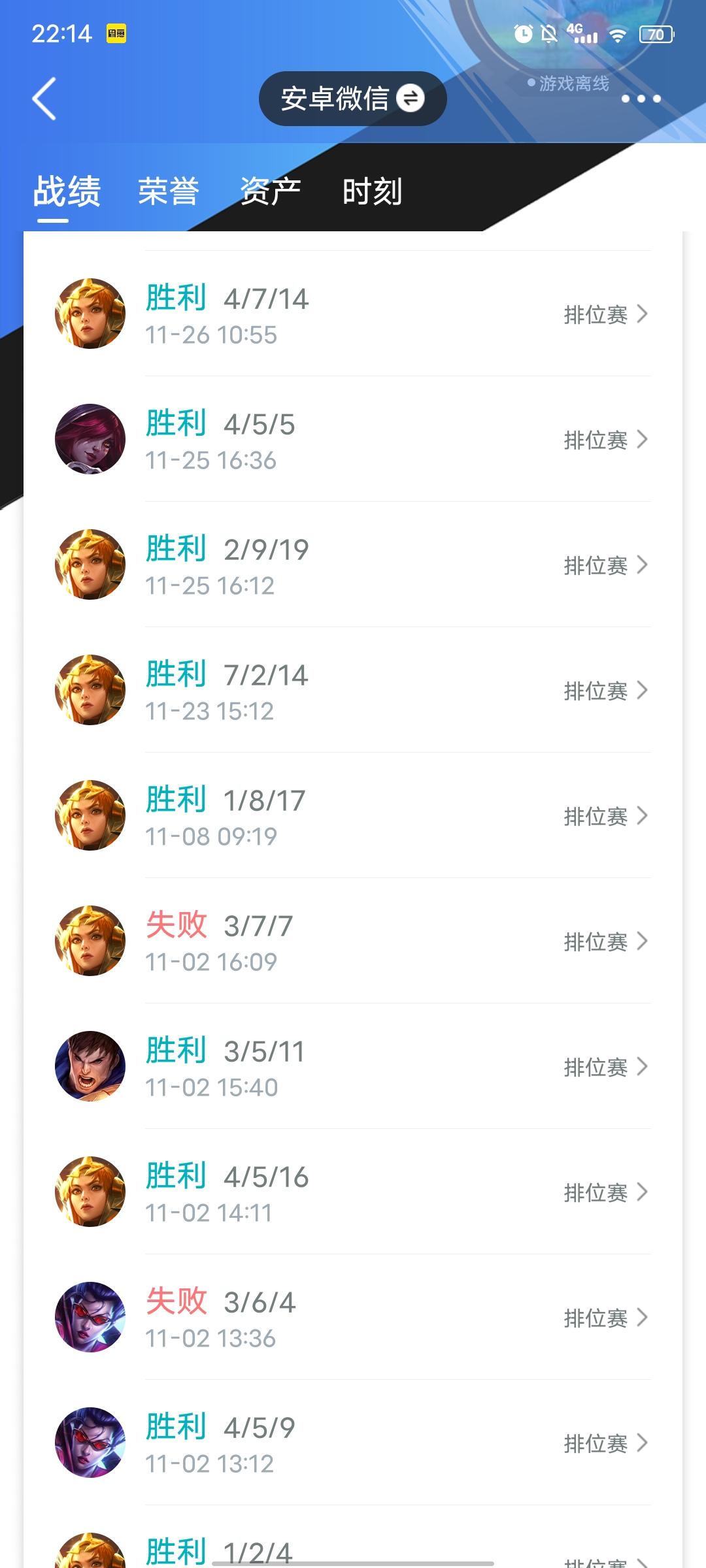Open the 4/5/9 match at 11-02 13:12

pos(353,1443)
